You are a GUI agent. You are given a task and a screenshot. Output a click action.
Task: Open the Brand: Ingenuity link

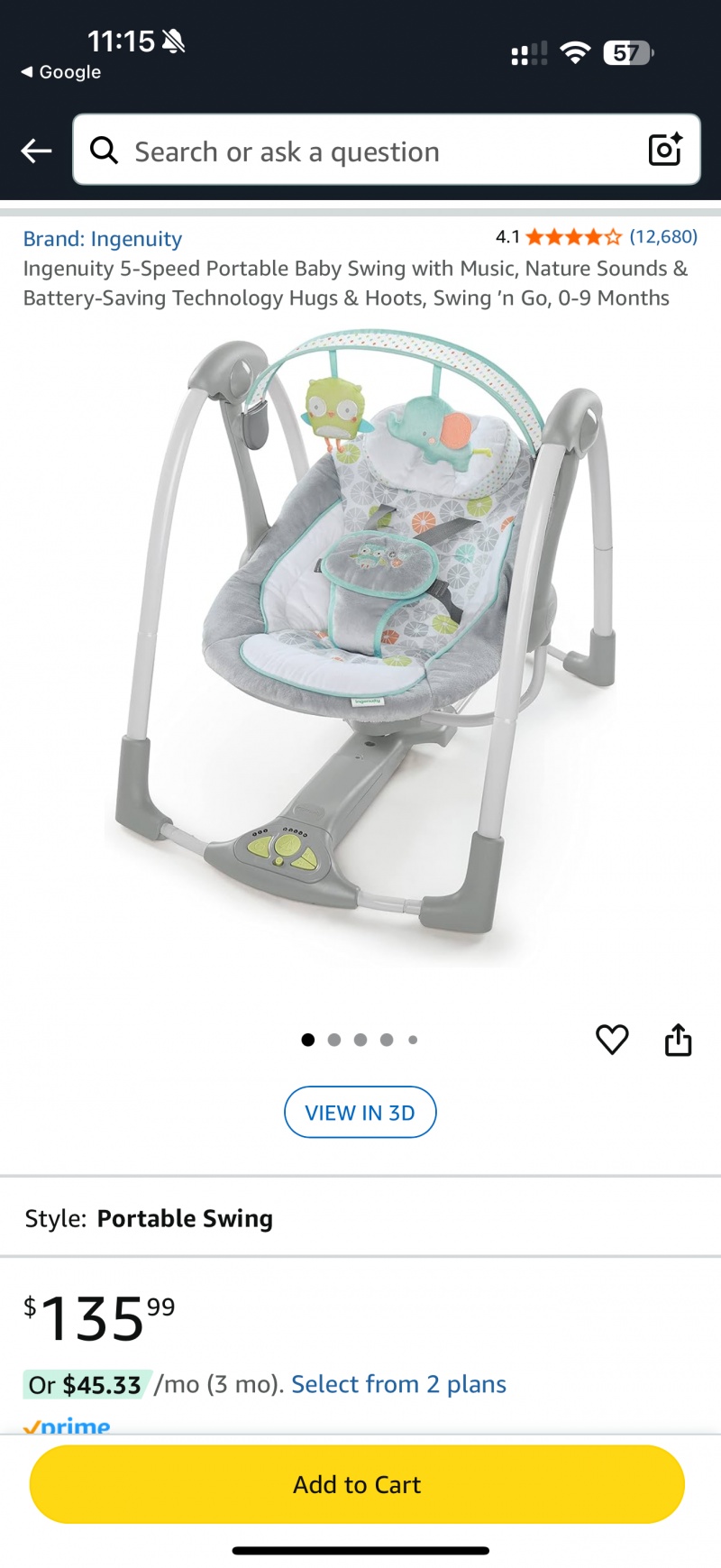pos(103,239)
